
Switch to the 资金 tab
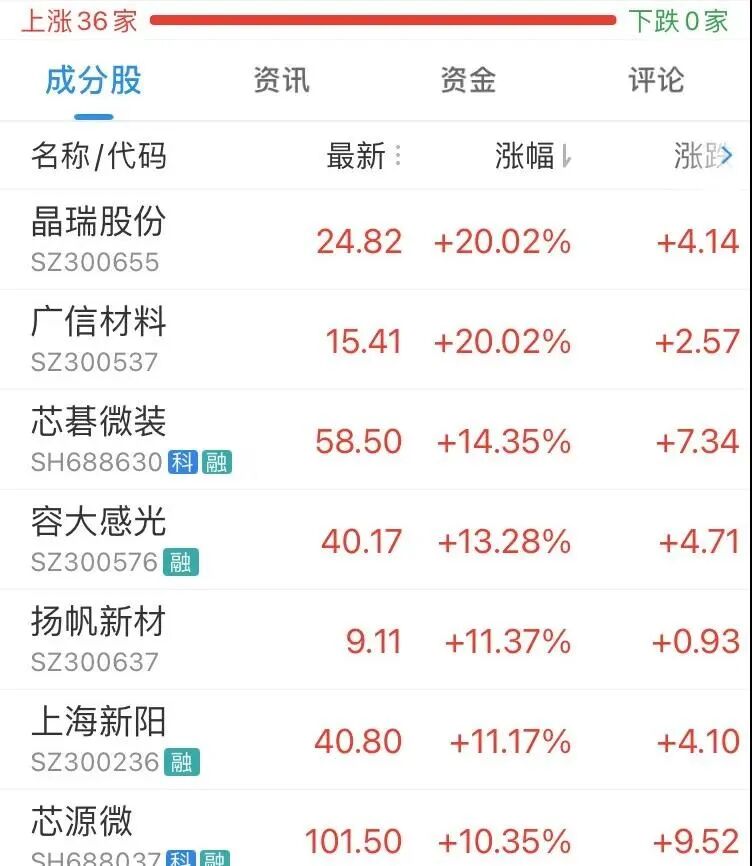point(468,81)
